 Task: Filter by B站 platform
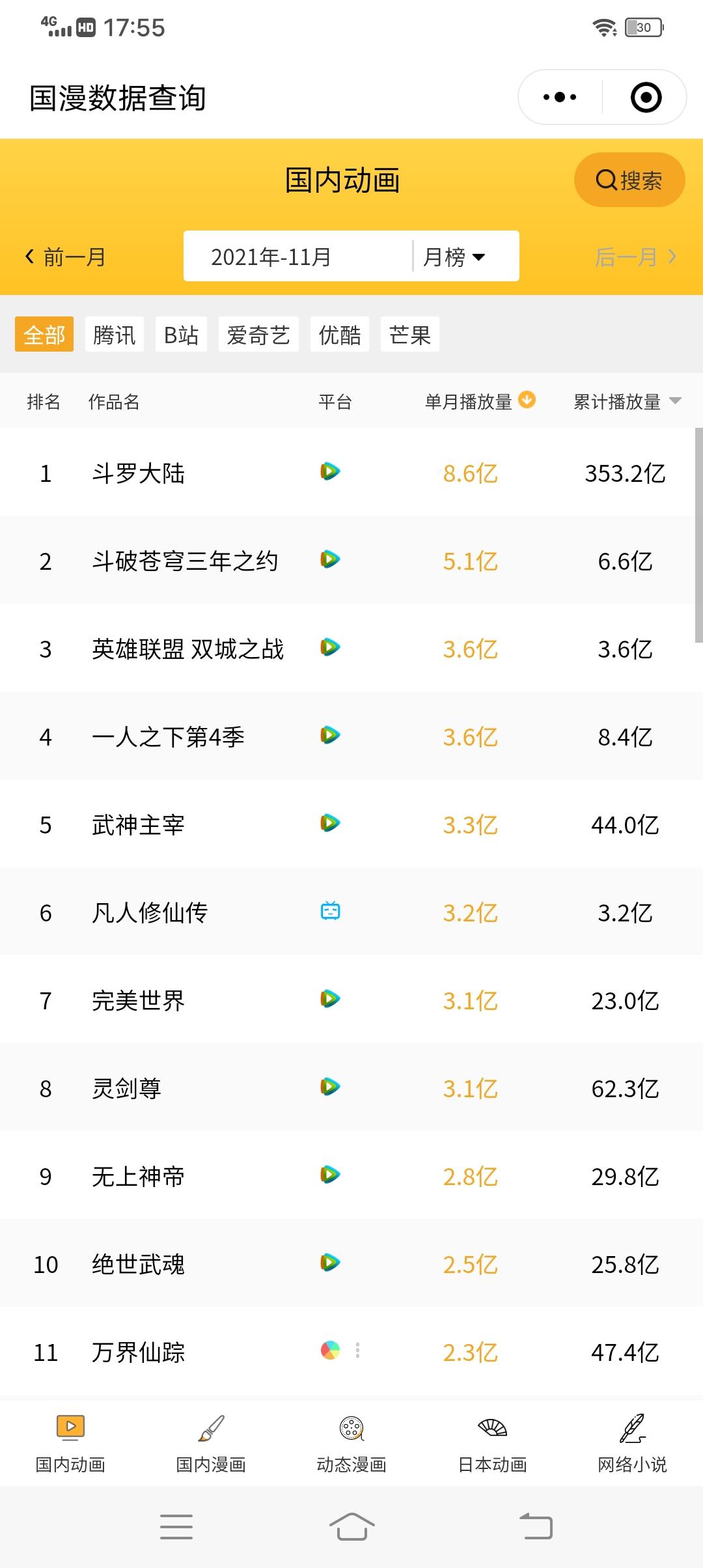pos(181,335)
